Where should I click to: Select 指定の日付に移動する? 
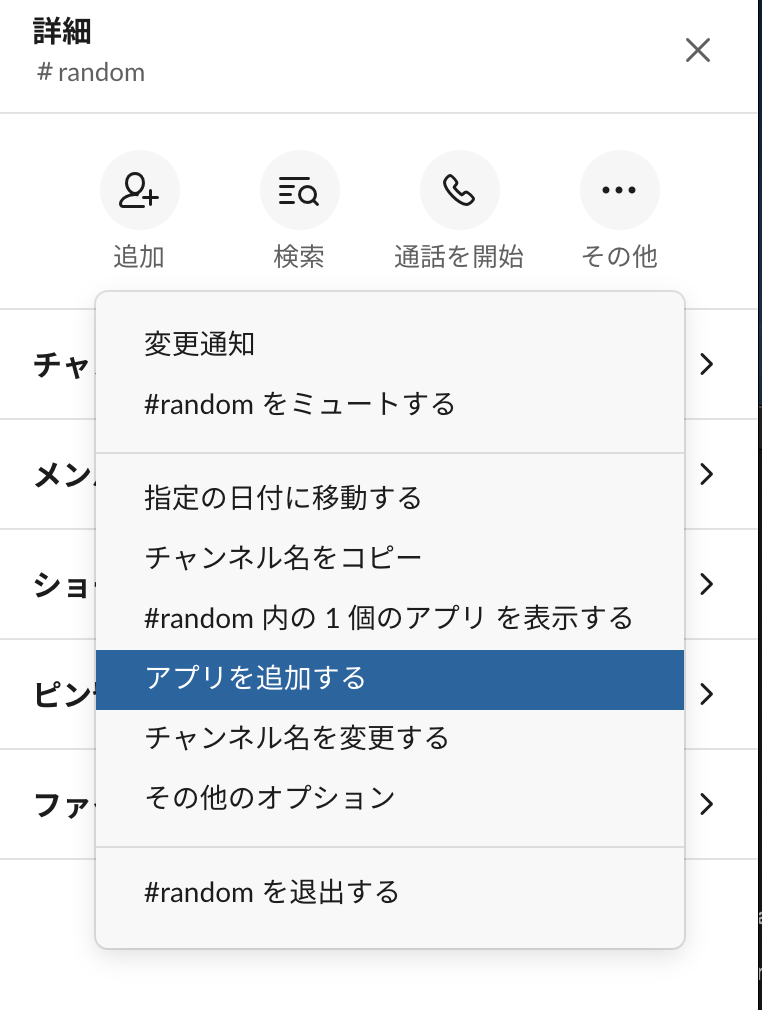pyautogui.click(x=283, y=497)
